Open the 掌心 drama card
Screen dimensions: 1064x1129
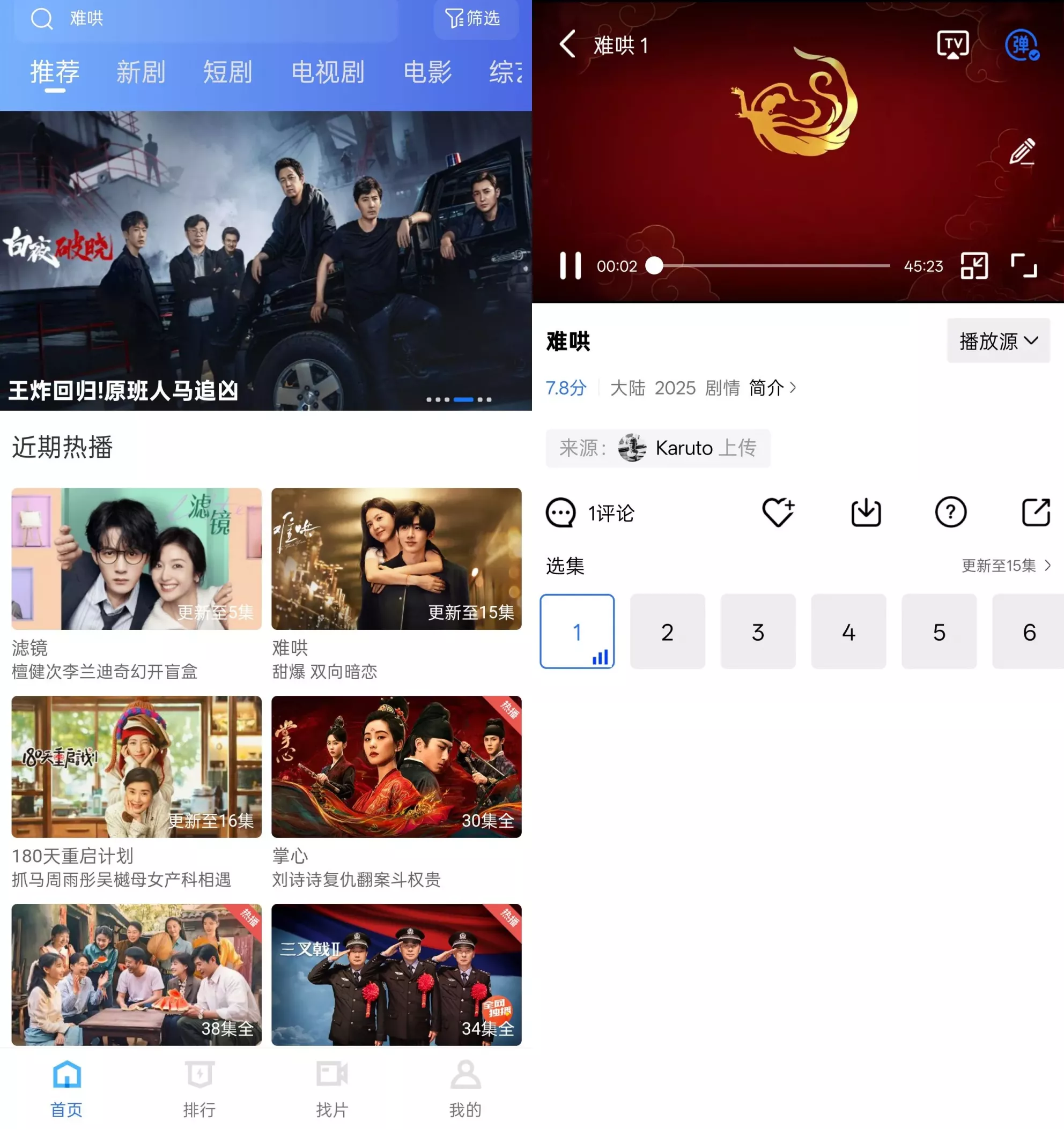396,767
